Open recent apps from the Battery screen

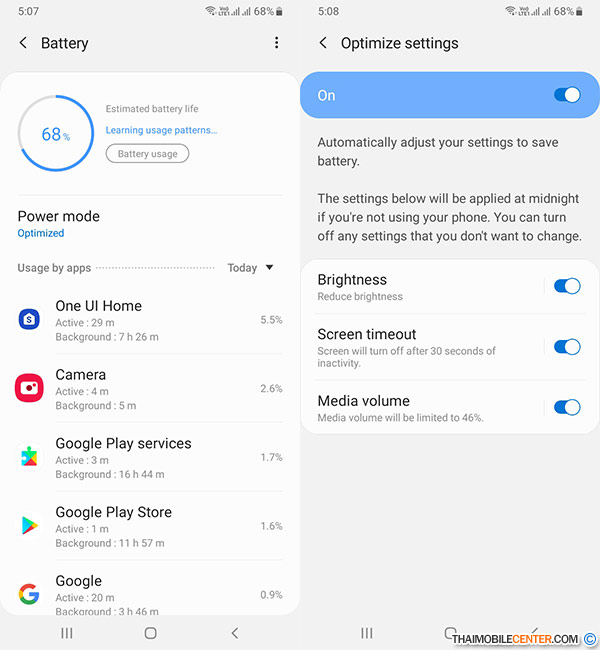(67, 633)
